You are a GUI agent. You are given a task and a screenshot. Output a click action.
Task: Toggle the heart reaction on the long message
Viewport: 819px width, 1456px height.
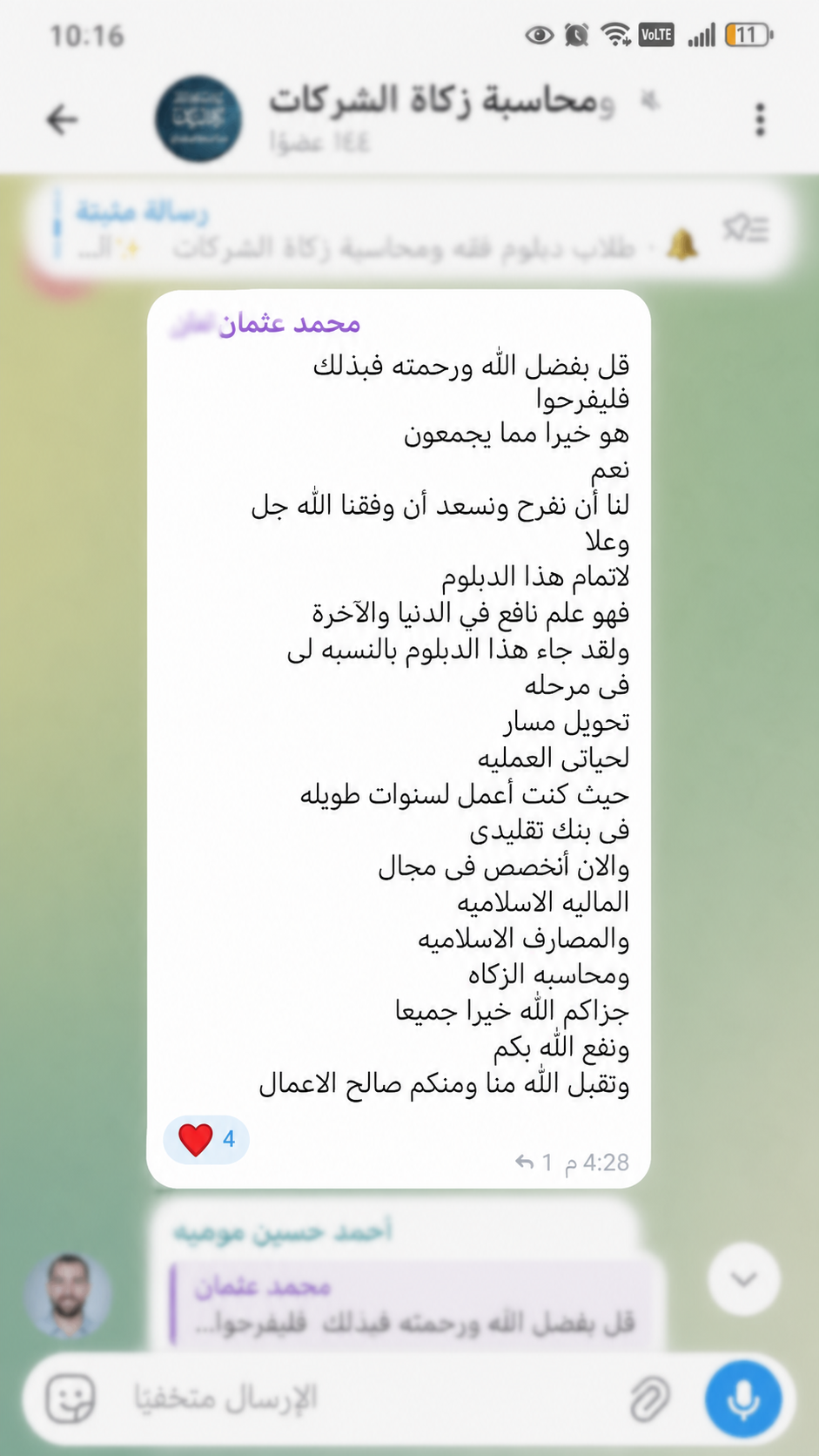coord(205,1139)
